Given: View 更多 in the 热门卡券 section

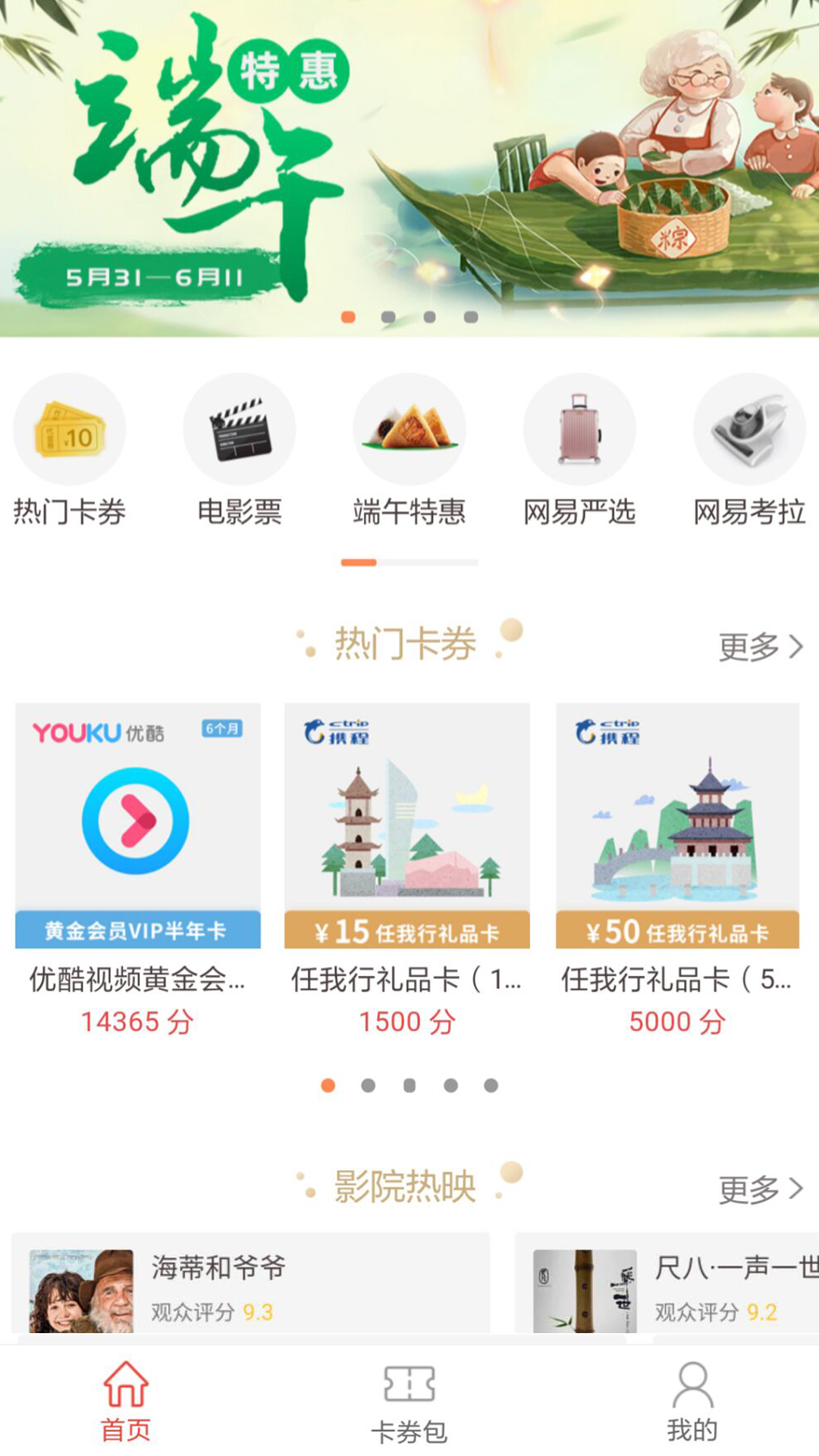Looking at the screenshot, I should pos(760,647).
